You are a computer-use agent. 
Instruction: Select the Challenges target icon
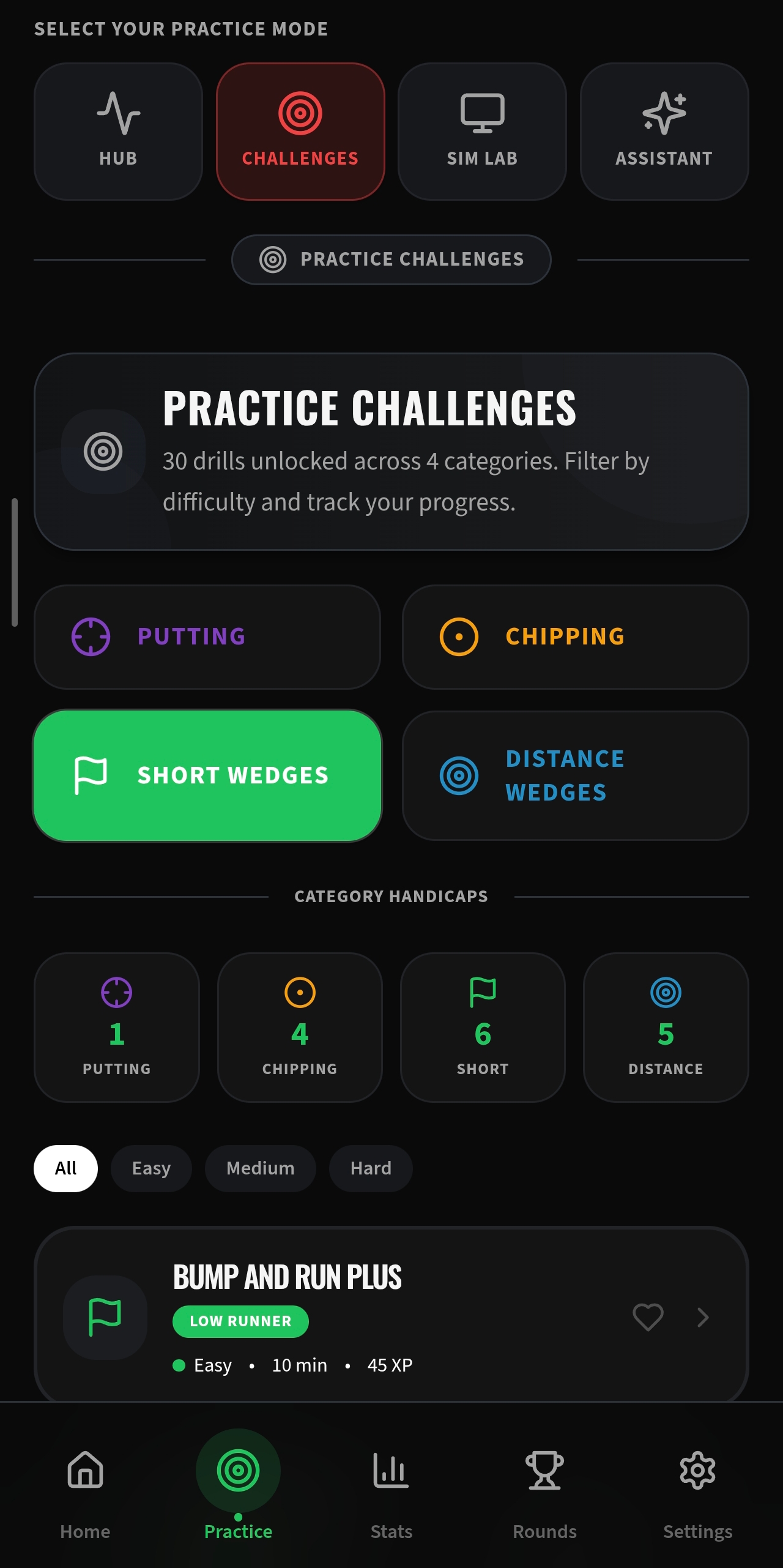(x=300, y=113)
